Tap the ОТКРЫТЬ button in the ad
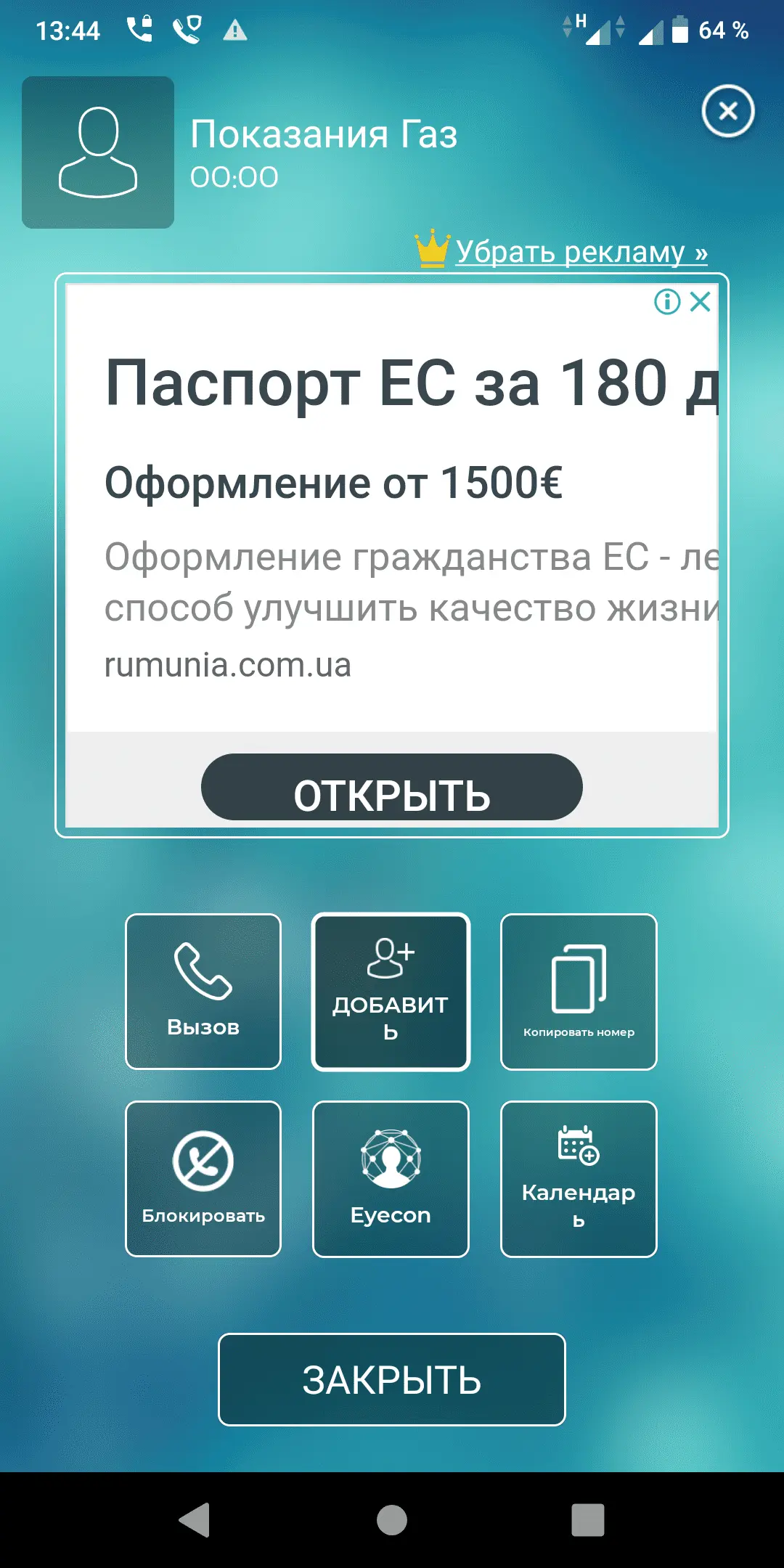 (392, 788)
